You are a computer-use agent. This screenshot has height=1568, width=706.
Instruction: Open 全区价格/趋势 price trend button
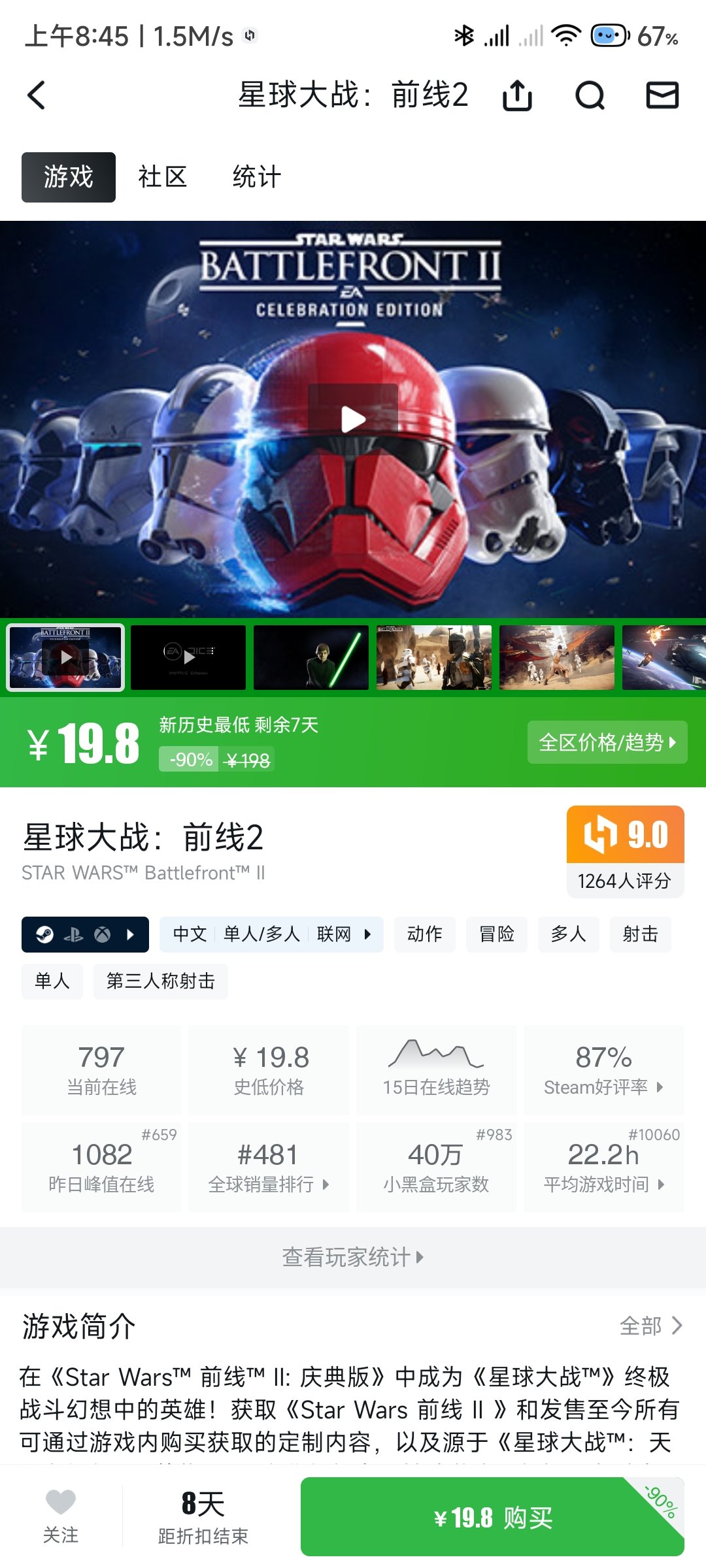tap(607, 742)
